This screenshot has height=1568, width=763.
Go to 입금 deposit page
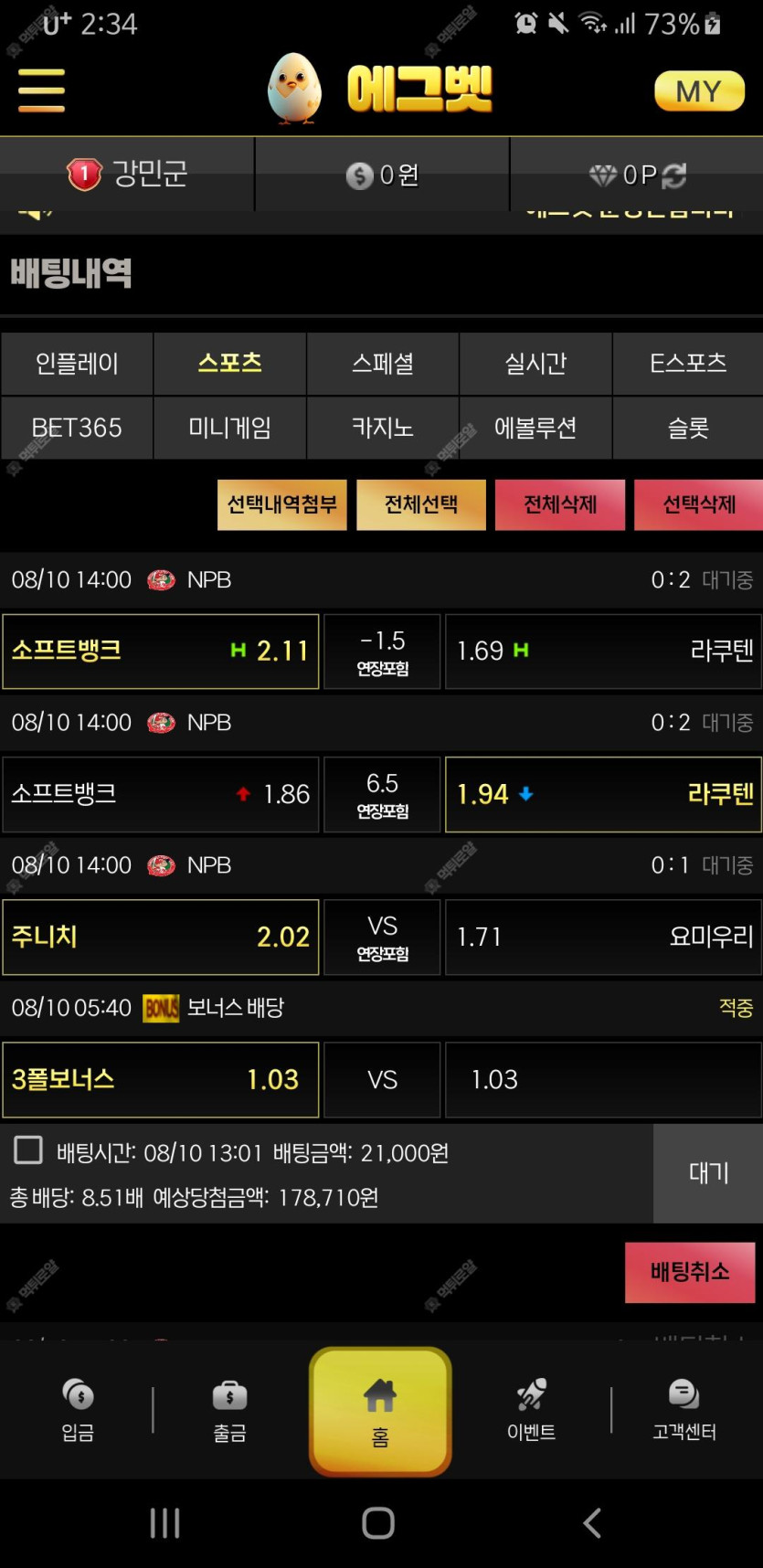[79, 1410]
